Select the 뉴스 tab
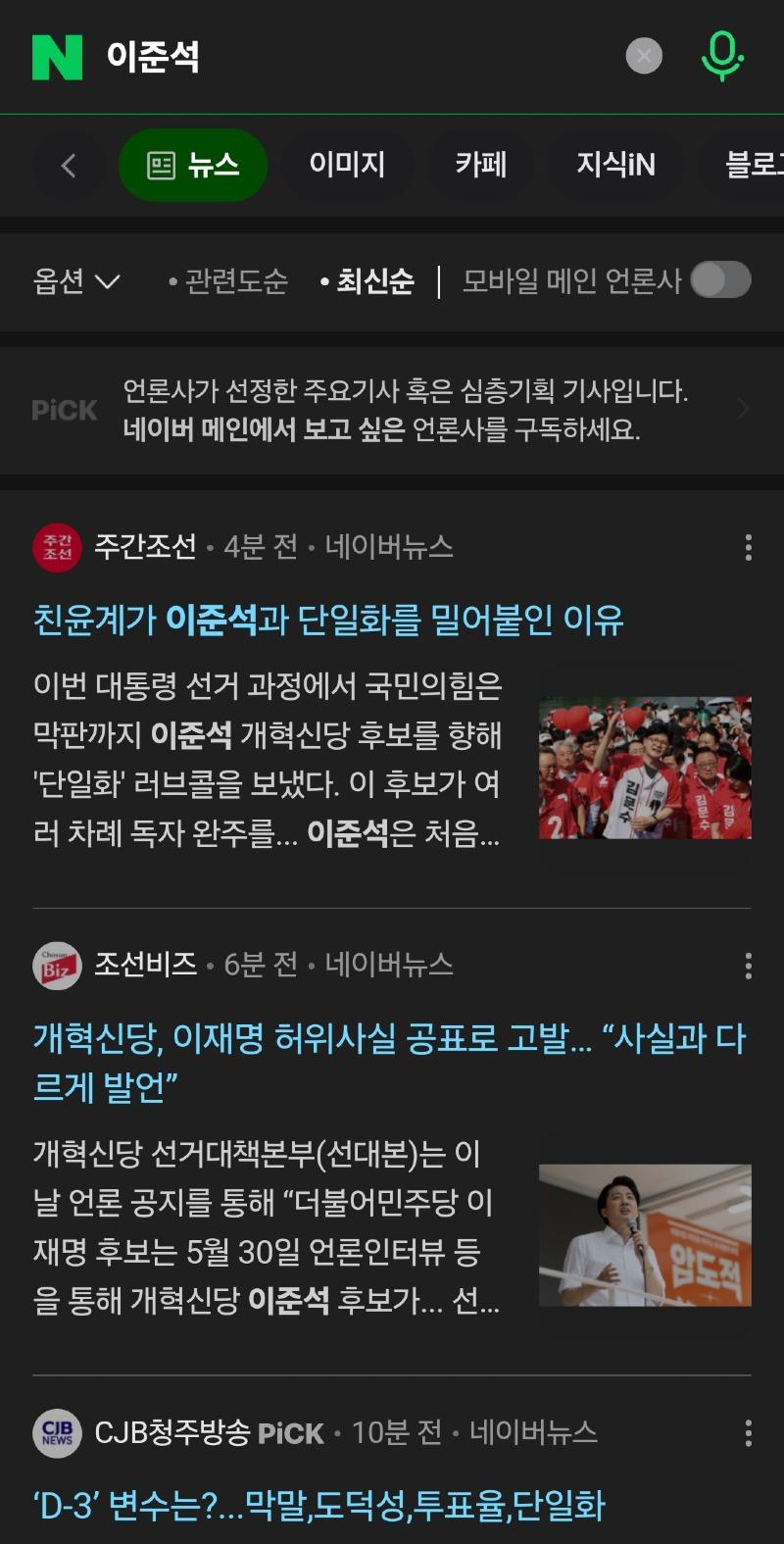The height and width of the screenshot is (1544, 784). point(193,165)
